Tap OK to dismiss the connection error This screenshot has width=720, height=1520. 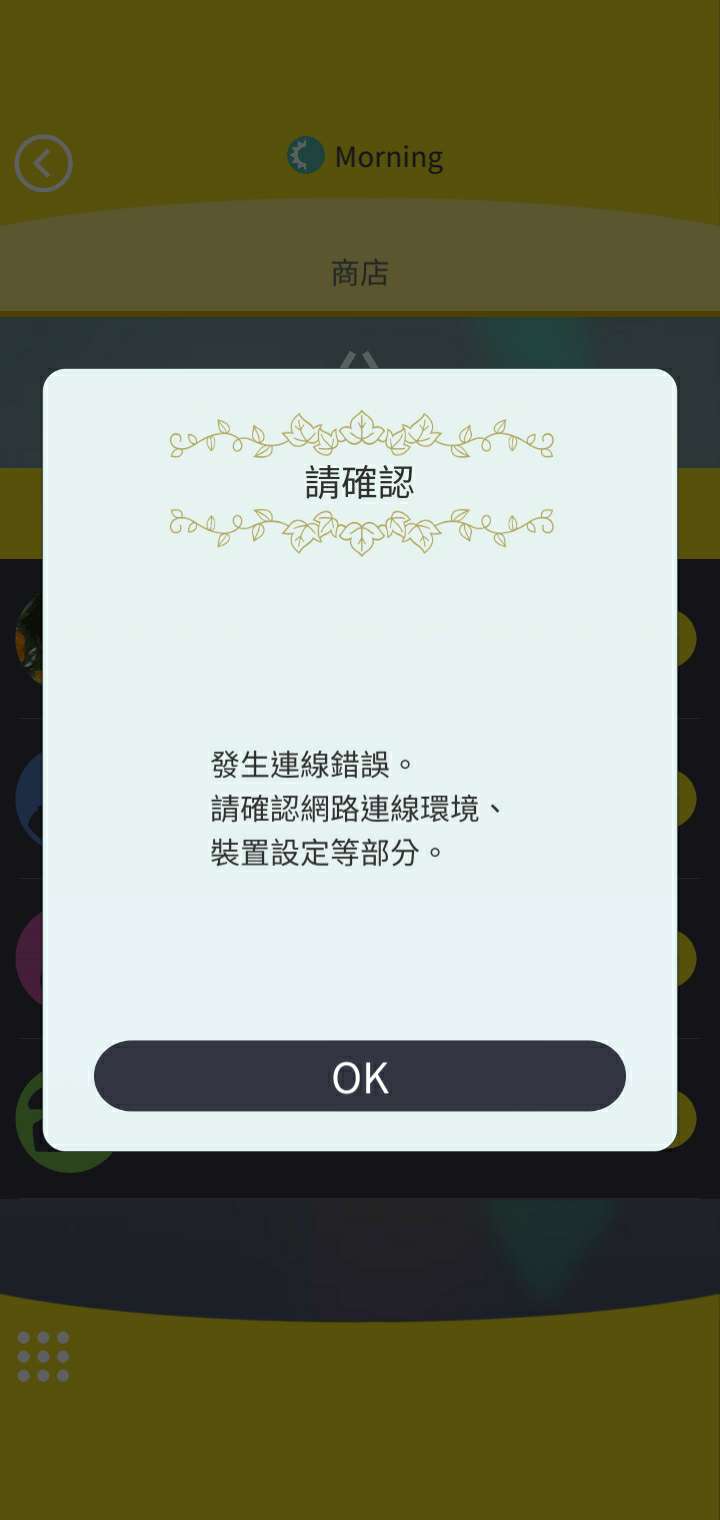coord(360,1076)
